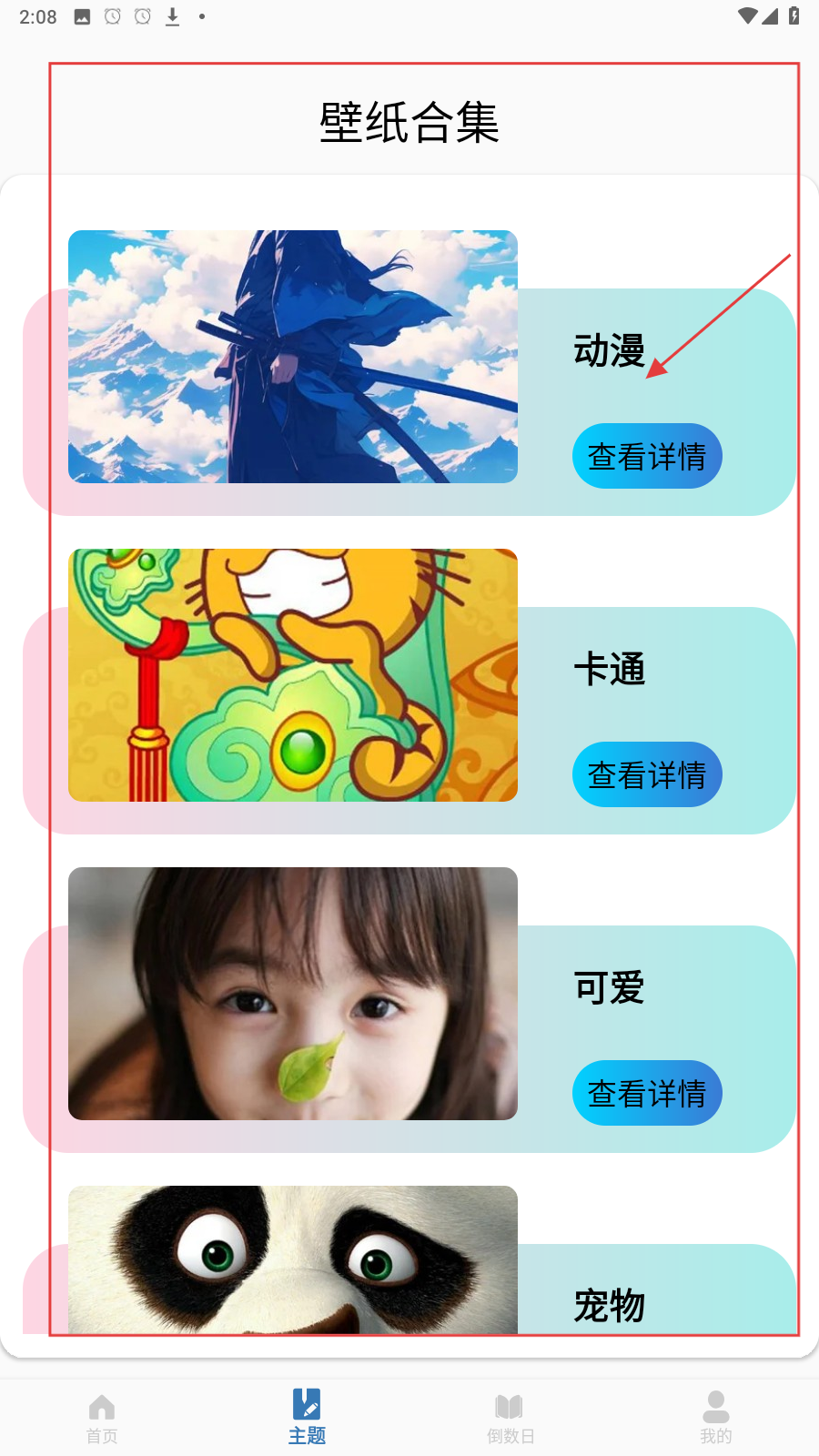
Task: Tap 查看详情 button under 动漫
Action: tap(647, 456)
